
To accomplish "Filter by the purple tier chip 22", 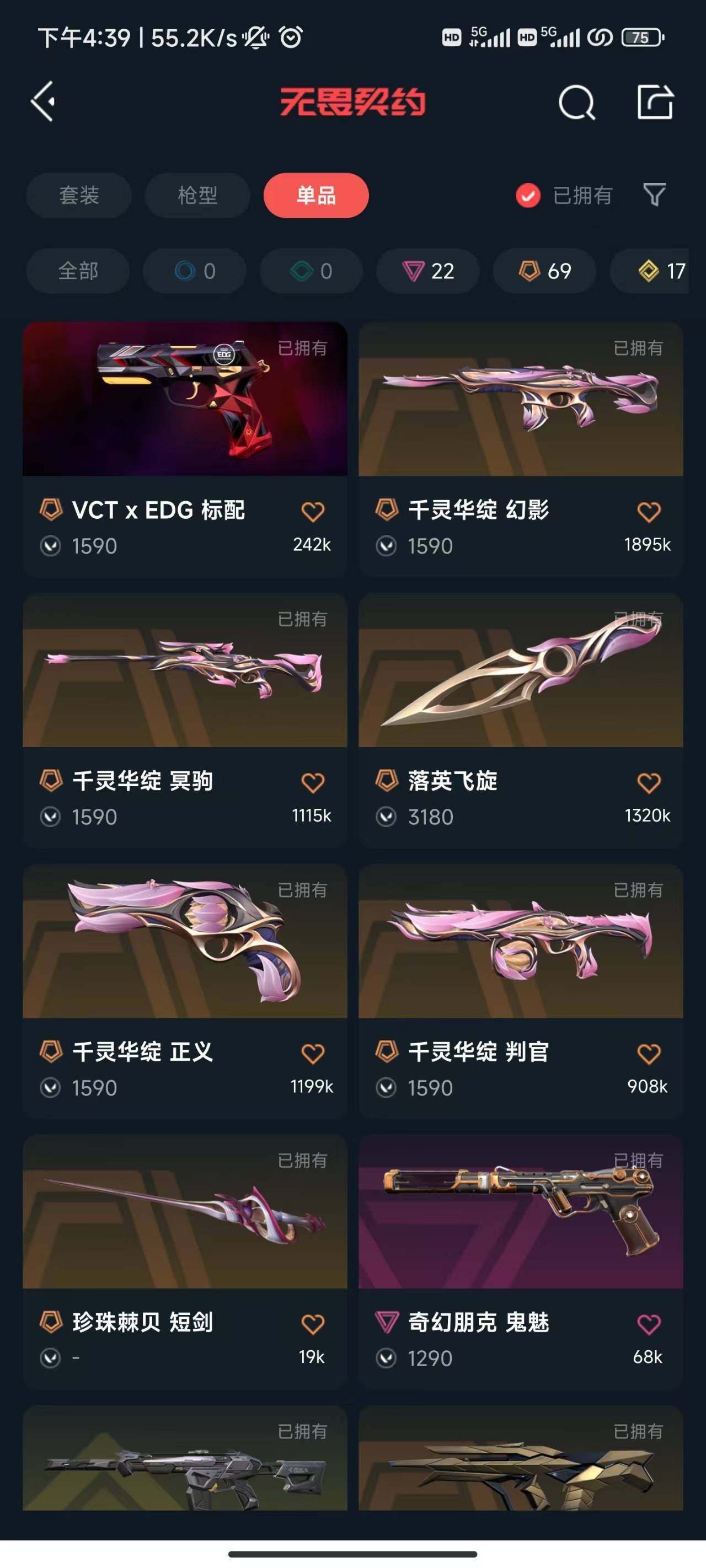I will 427,271.
